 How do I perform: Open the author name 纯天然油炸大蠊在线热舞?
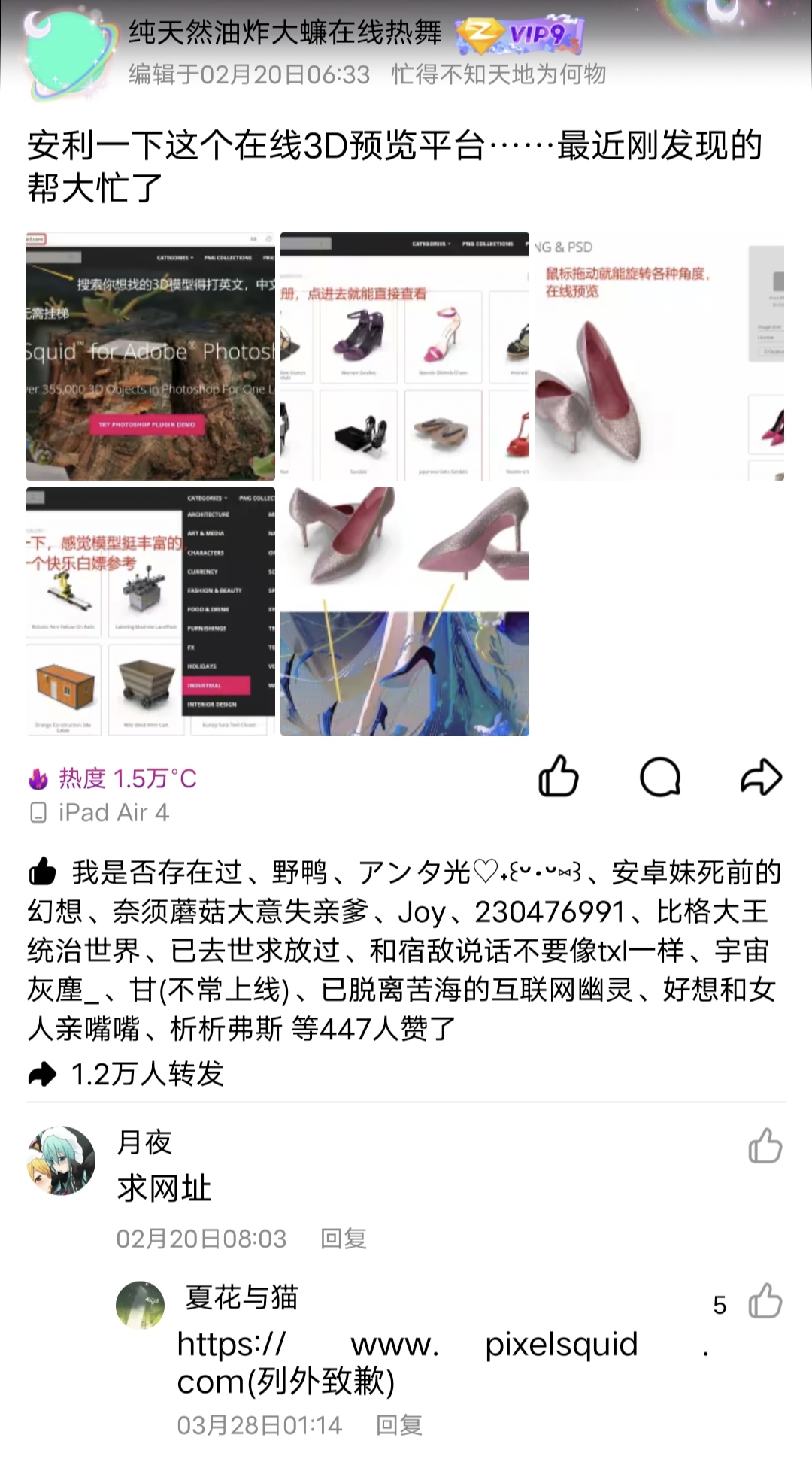pos(286,32)
